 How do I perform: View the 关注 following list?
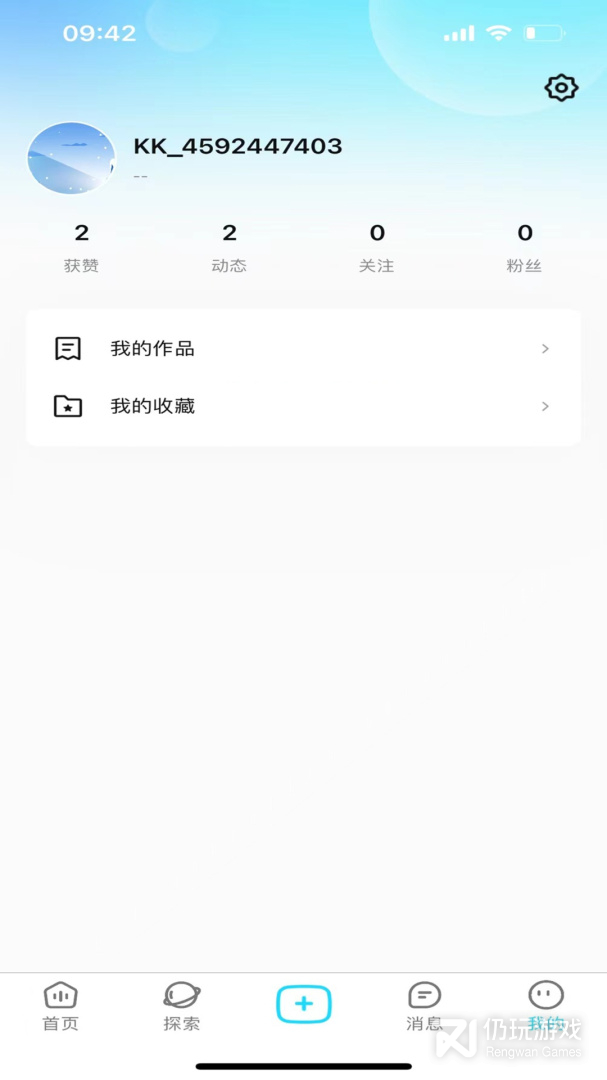tap(377, 247)
